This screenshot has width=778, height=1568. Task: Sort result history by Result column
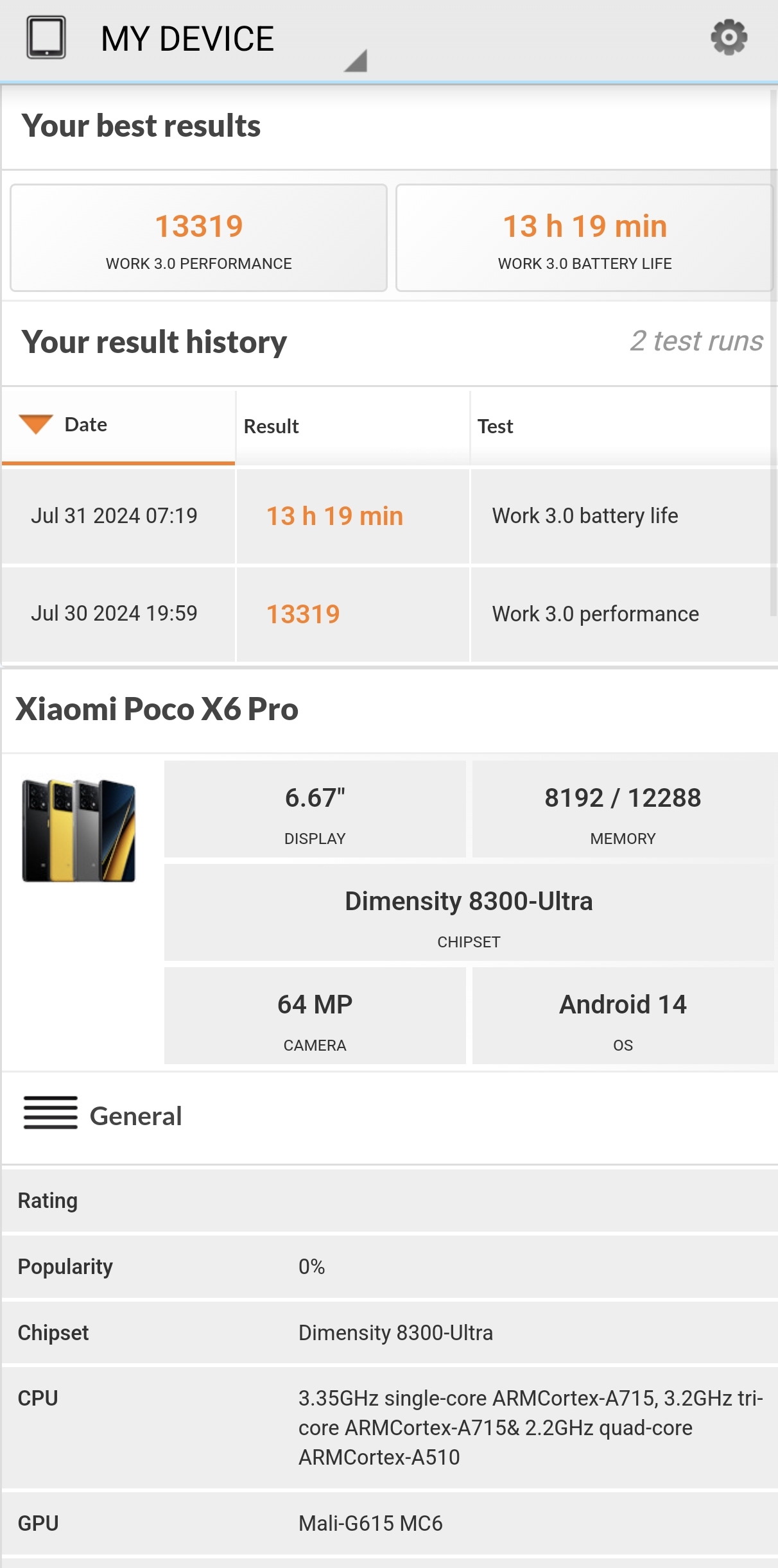353,427
